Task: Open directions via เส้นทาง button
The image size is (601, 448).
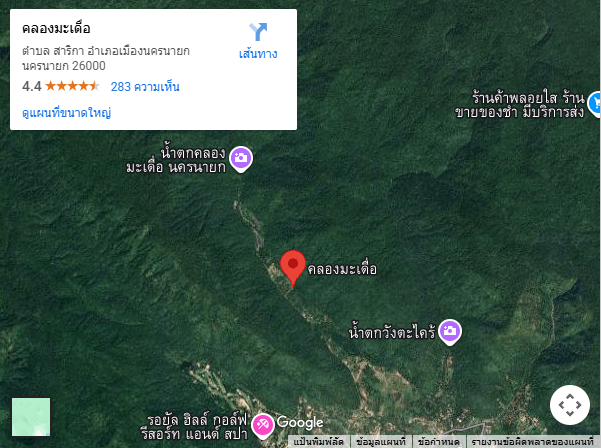Action: [257, 40]
